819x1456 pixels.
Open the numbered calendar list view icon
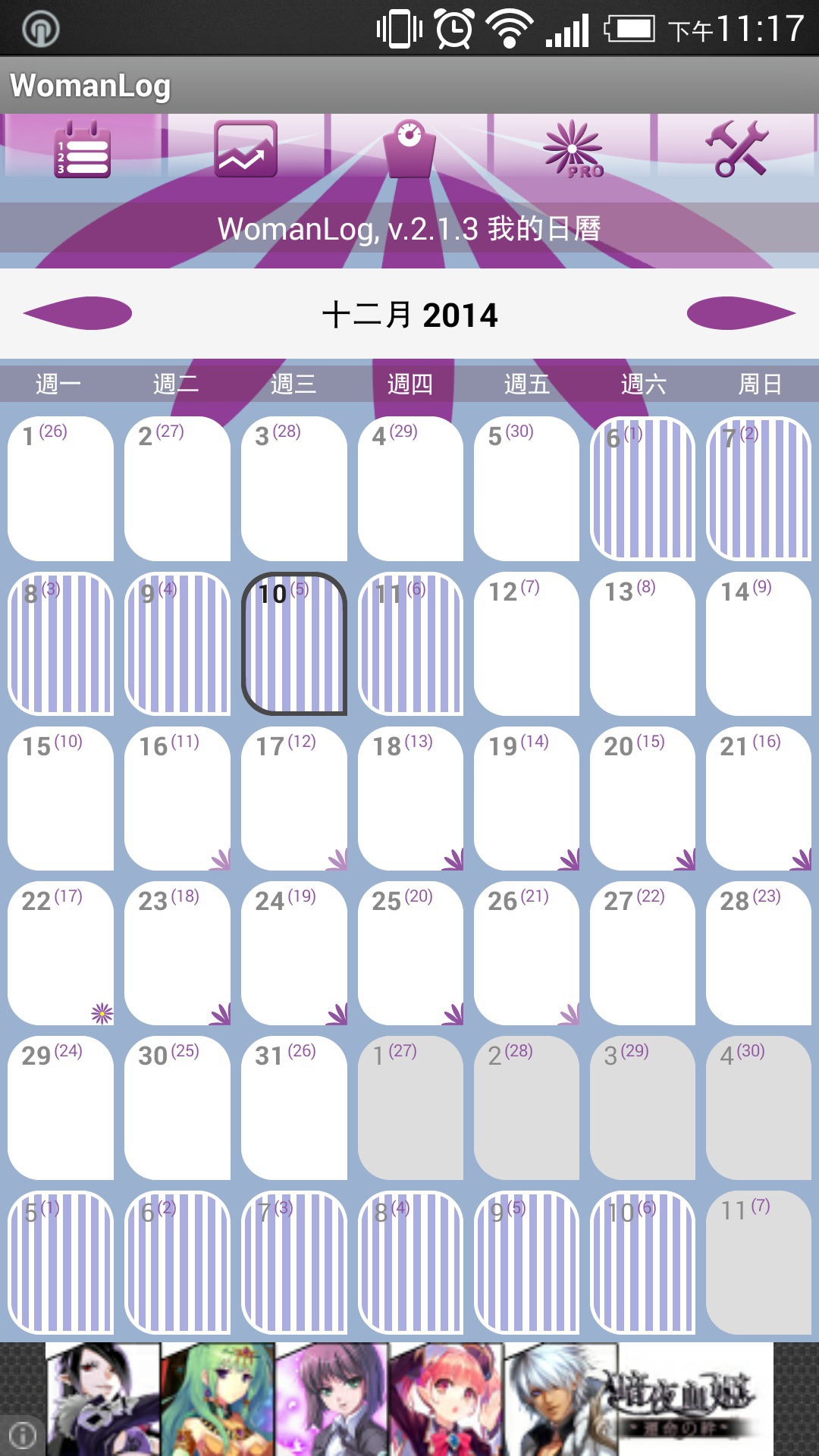pyautogui.click(x=83, y=149)
